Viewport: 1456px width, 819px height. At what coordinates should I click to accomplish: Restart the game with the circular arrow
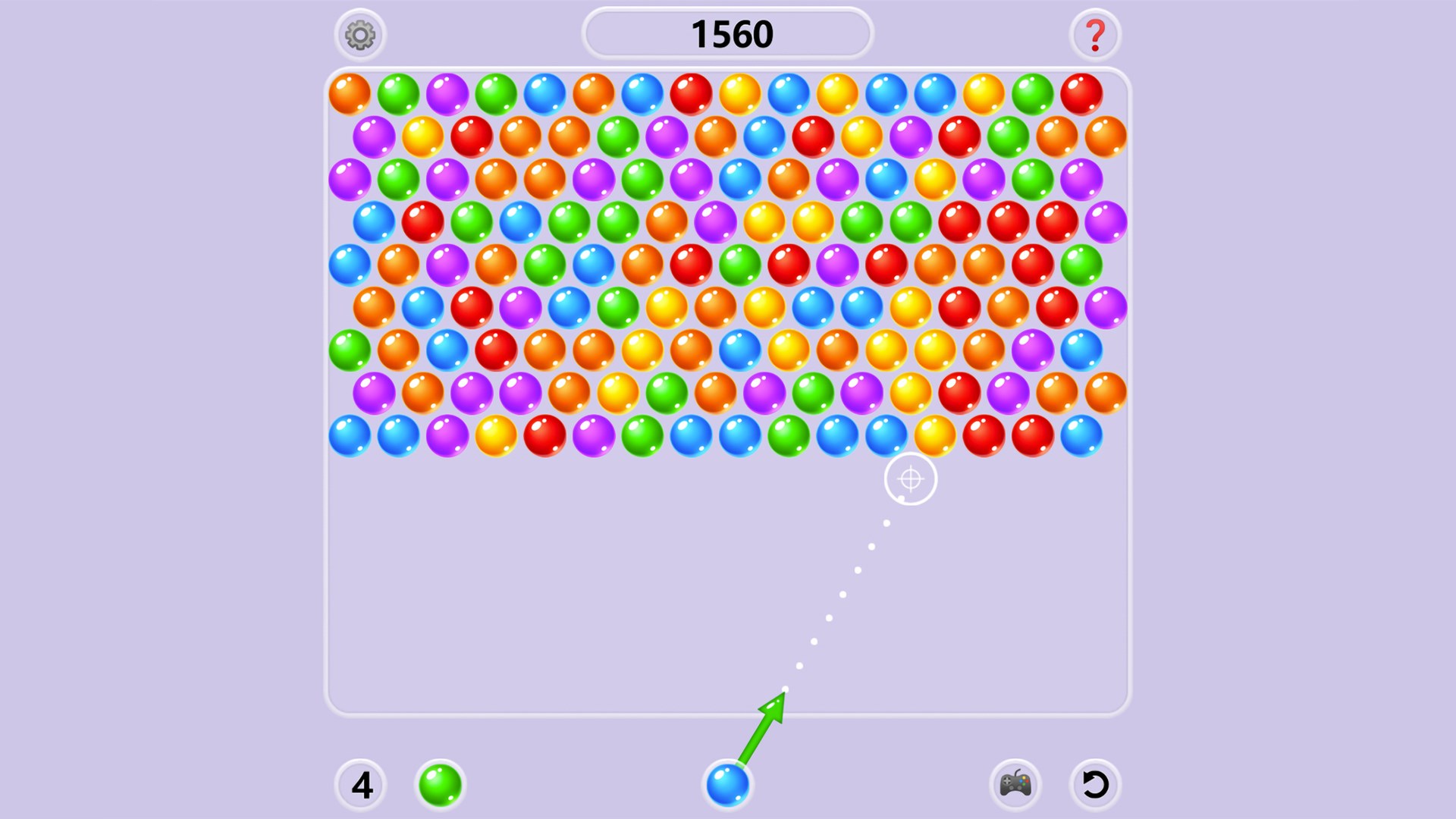pos(1094,784)
